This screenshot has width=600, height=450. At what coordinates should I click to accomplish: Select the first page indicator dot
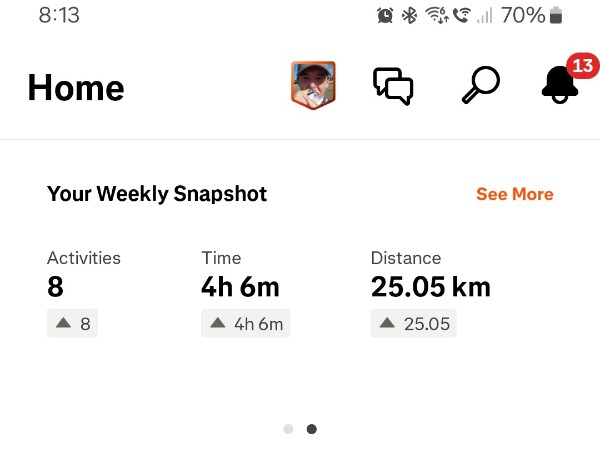[288, 429]
